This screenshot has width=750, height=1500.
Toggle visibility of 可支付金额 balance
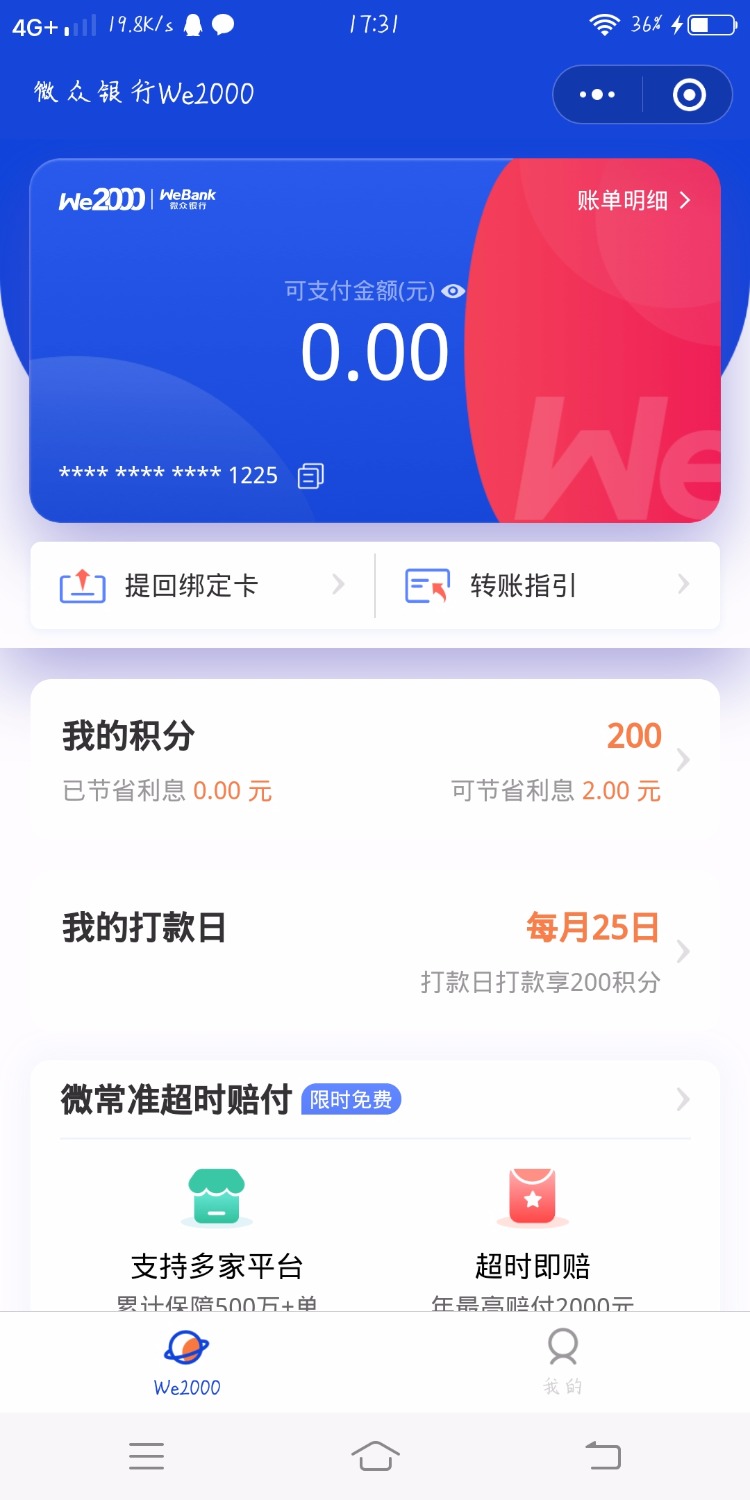(x=453, y=291)
